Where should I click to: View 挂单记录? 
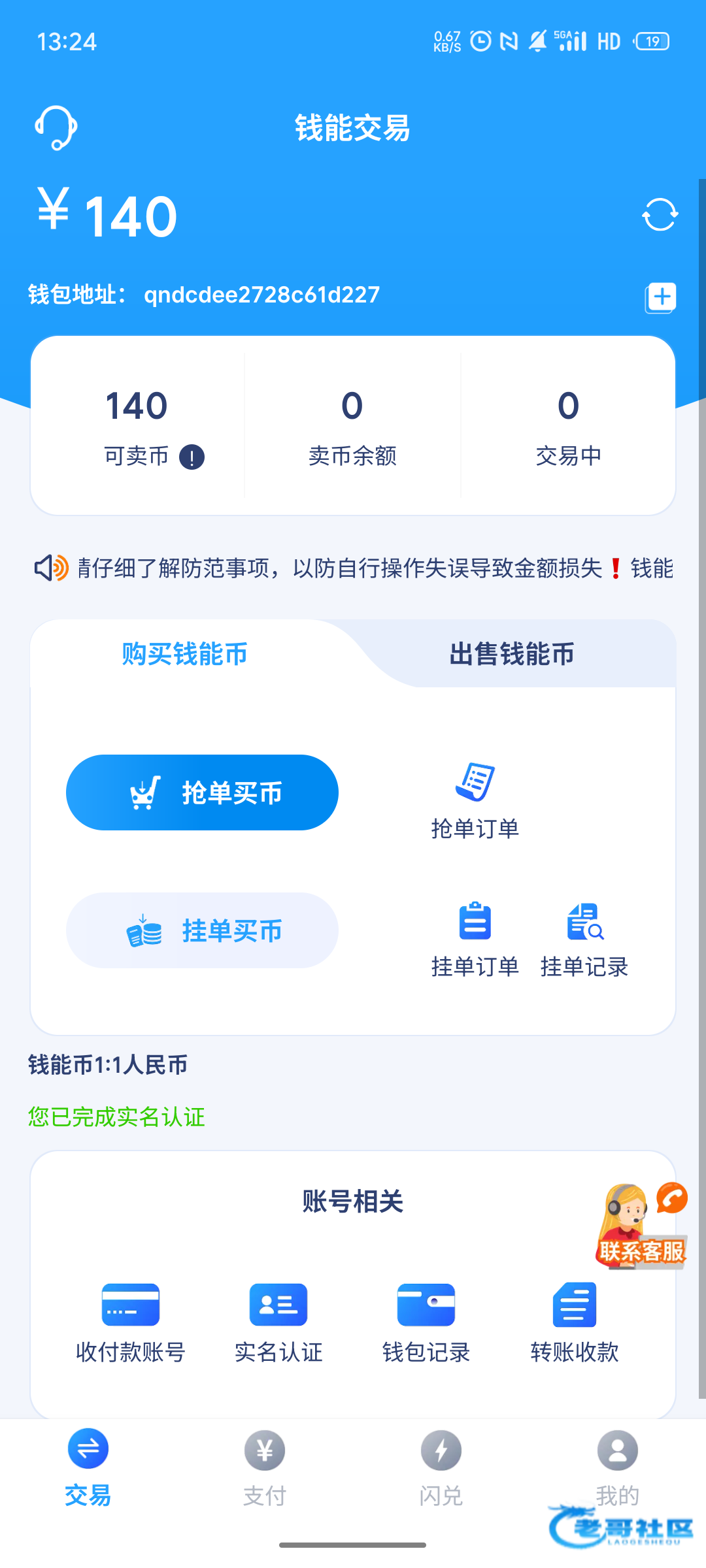pos(584,939)
